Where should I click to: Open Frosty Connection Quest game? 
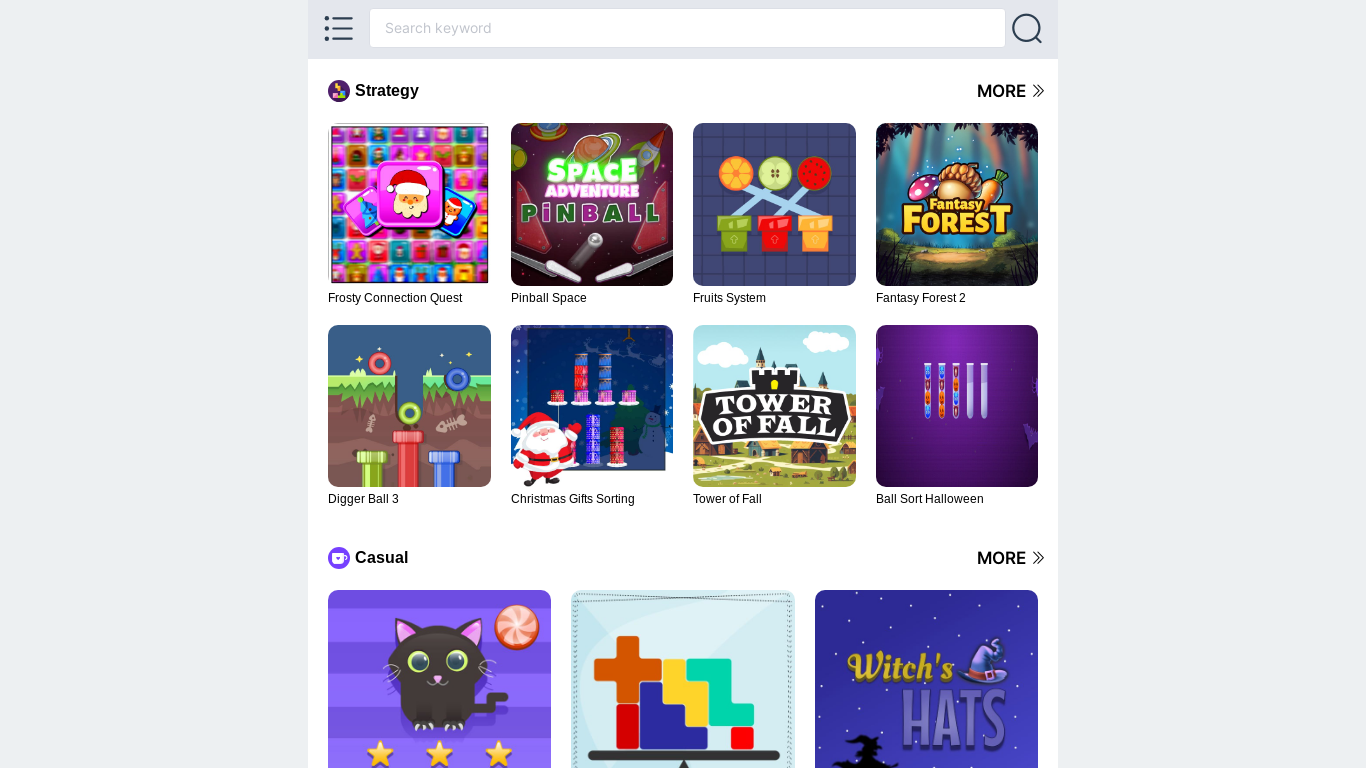[x=409, y=204]
